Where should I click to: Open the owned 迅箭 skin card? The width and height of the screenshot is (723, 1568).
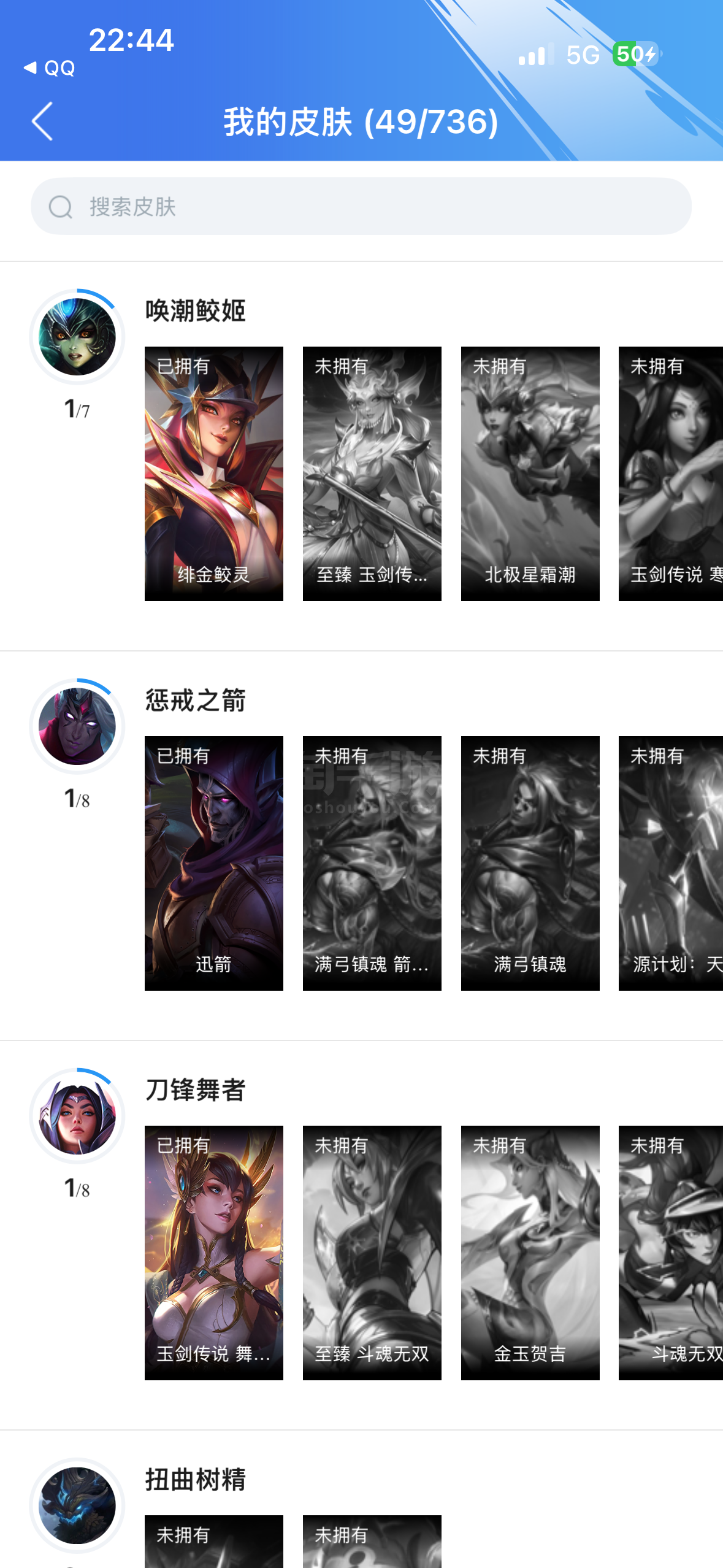coord(213,863)
